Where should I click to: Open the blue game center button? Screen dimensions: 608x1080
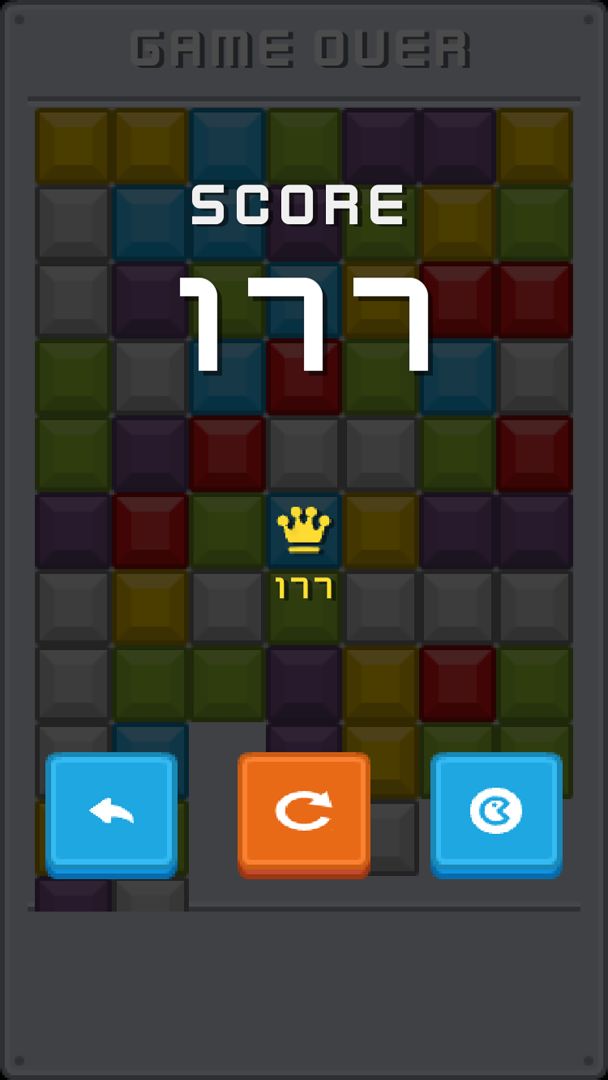click(x=496, y=813)
